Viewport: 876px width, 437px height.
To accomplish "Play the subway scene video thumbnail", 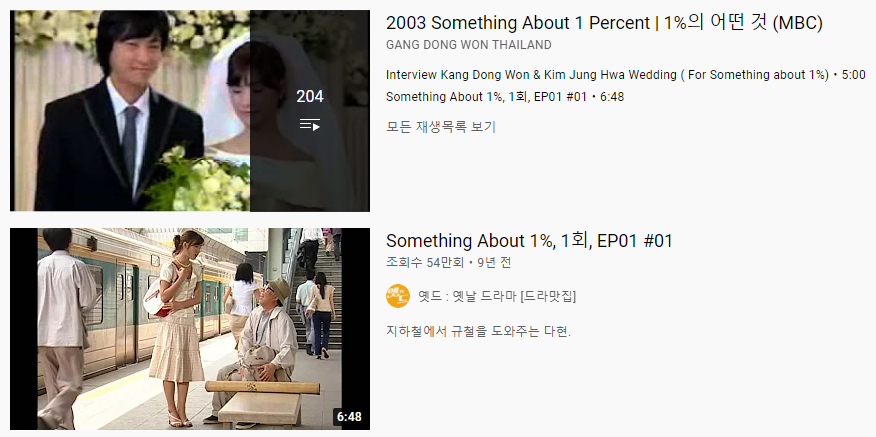I will [189, 328].
